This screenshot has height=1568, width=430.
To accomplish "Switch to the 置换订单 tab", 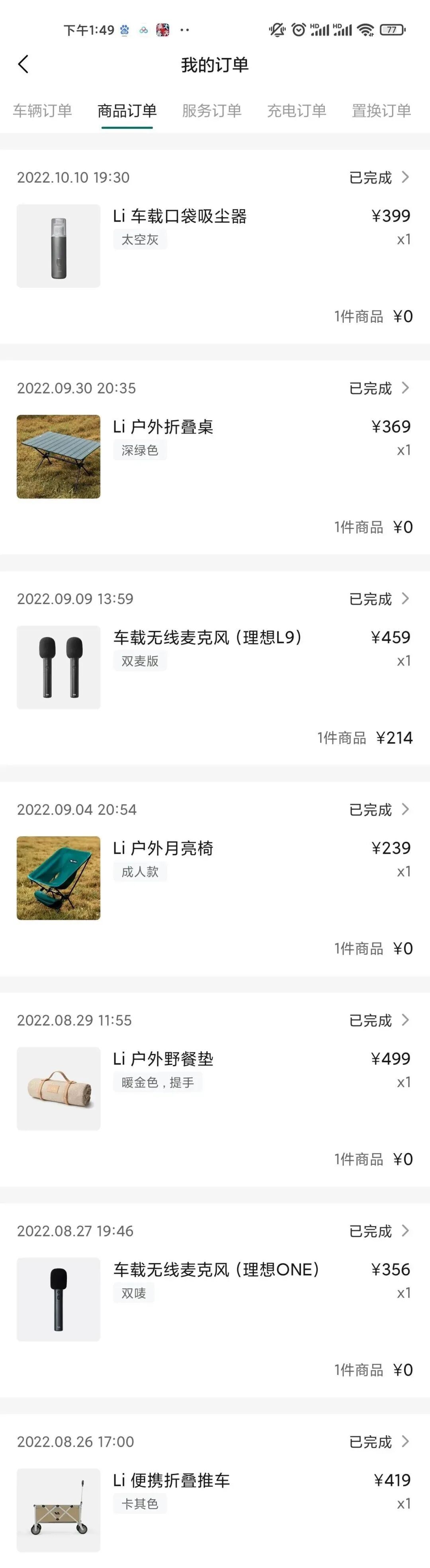I will (381, 111).
